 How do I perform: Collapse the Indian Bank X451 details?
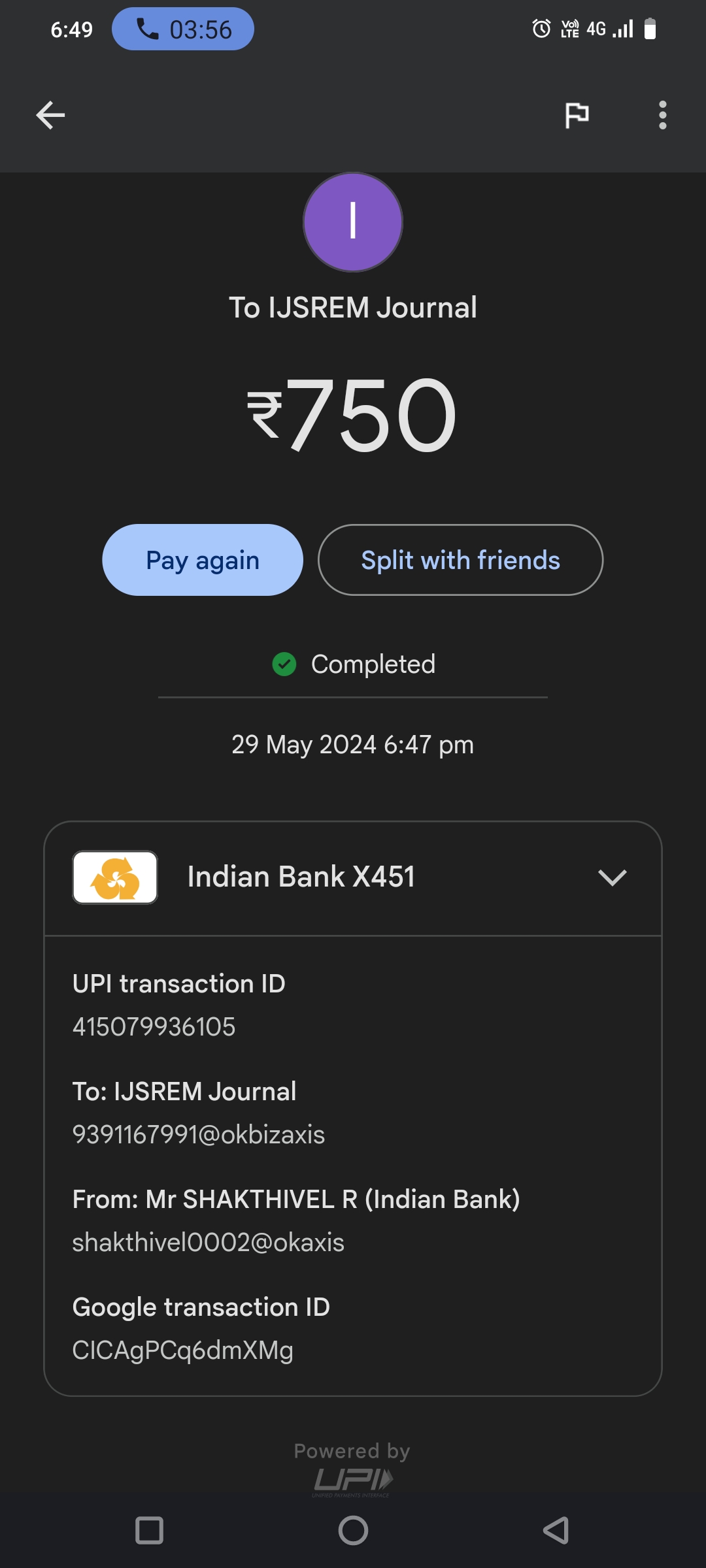tap(612, 877)
